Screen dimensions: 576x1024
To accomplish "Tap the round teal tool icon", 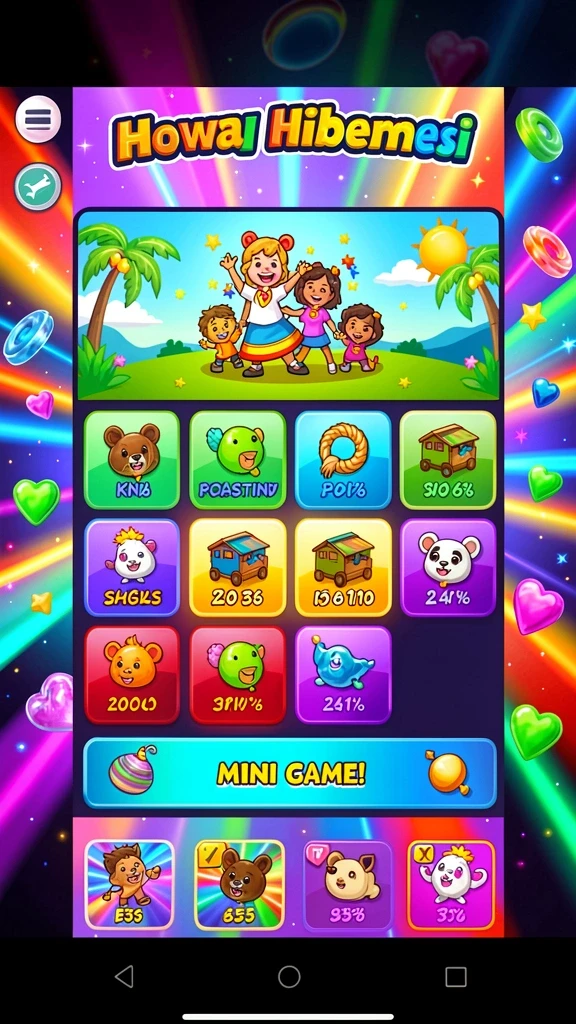I will (x=38, y=187).
